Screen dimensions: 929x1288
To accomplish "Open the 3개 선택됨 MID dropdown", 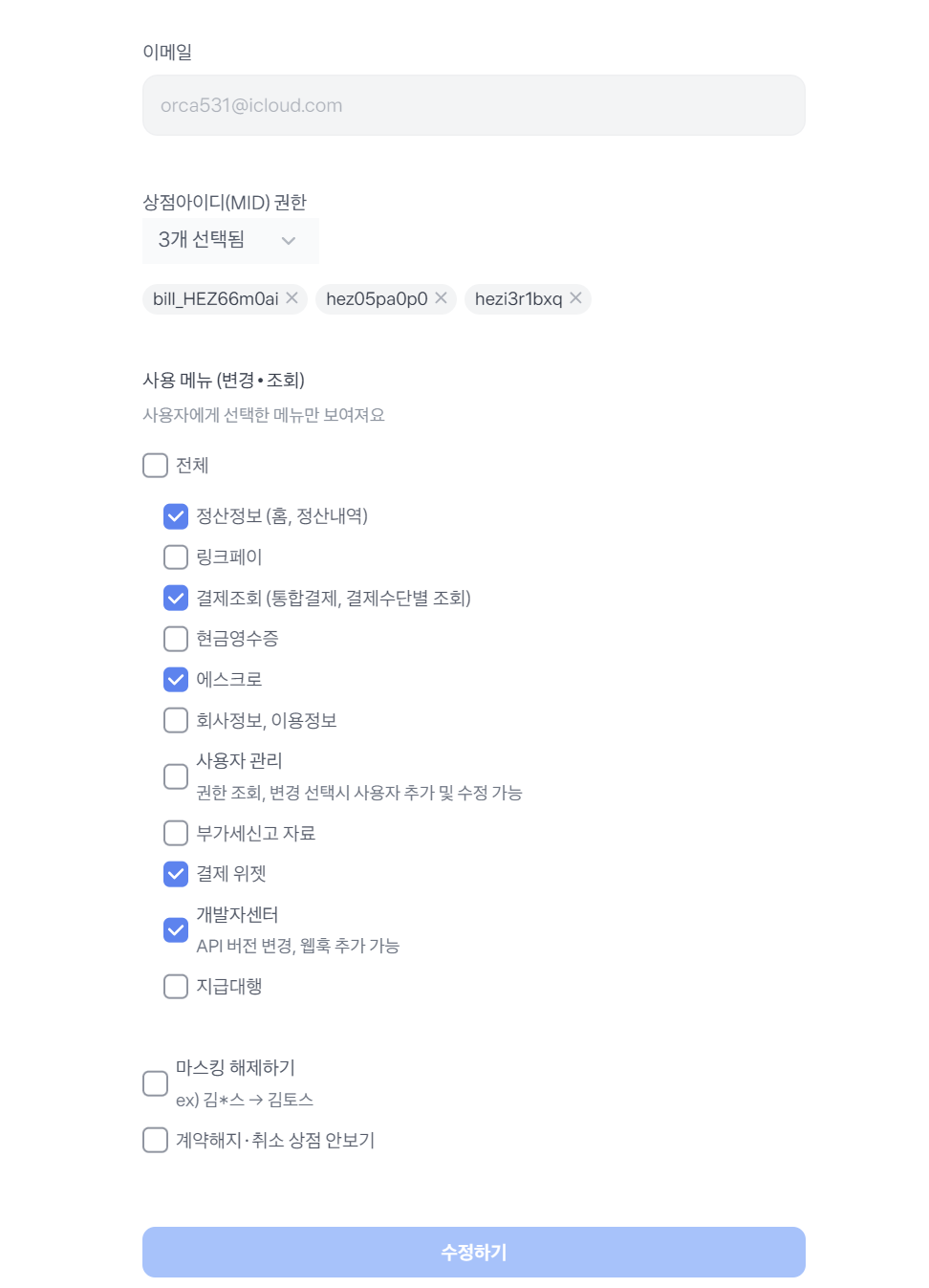I will tap(230, 240).
